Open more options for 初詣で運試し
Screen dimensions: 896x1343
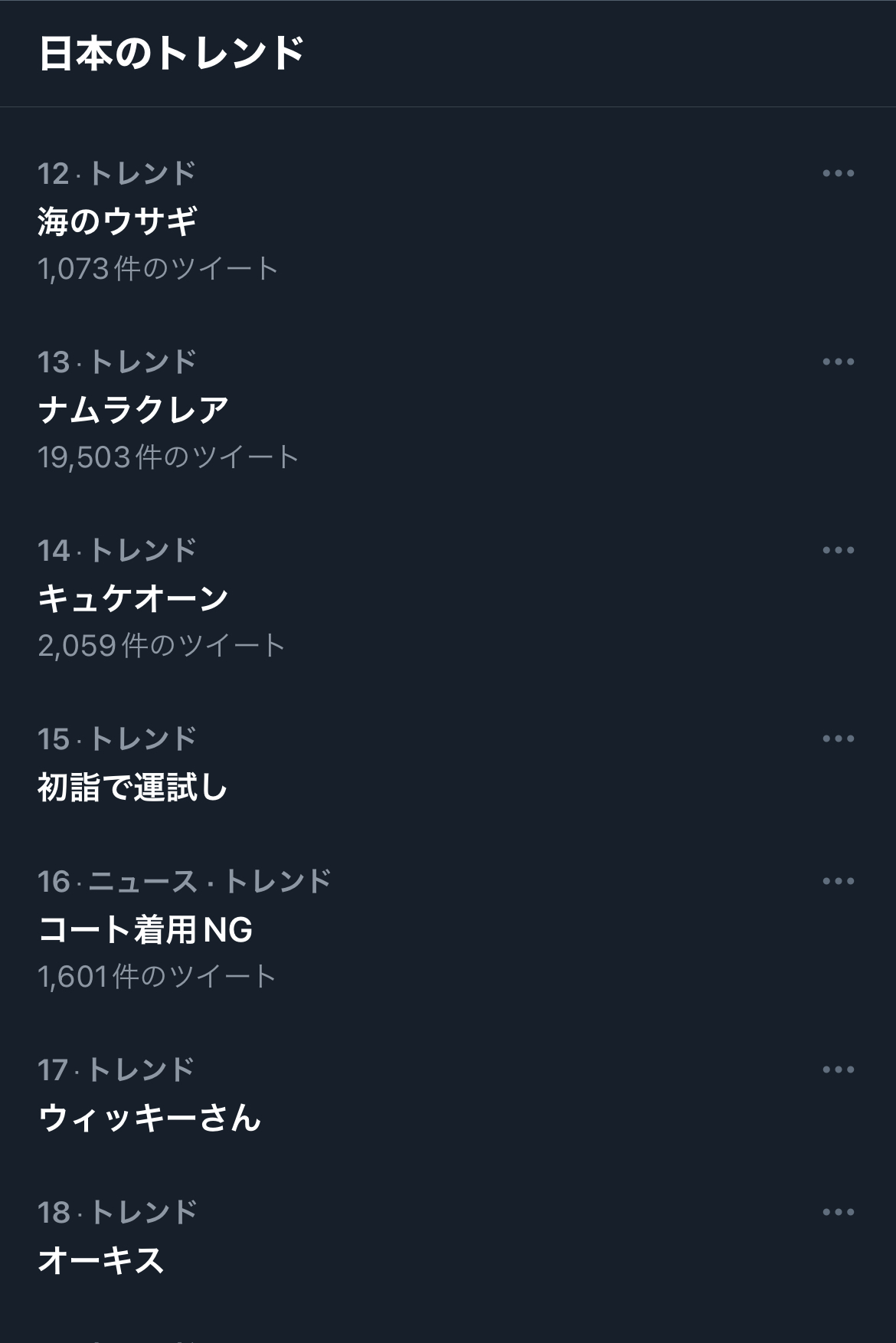pyautogui.click(x=838, y=739)
